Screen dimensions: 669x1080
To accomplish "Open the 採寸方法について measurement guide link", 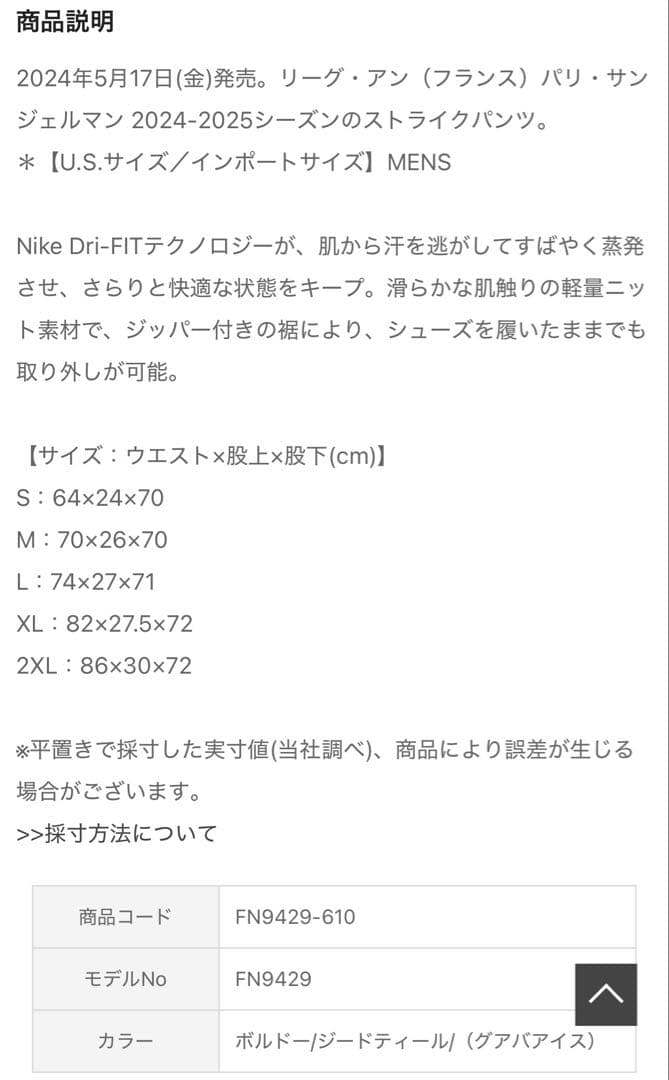I will [x=117, y=833].
